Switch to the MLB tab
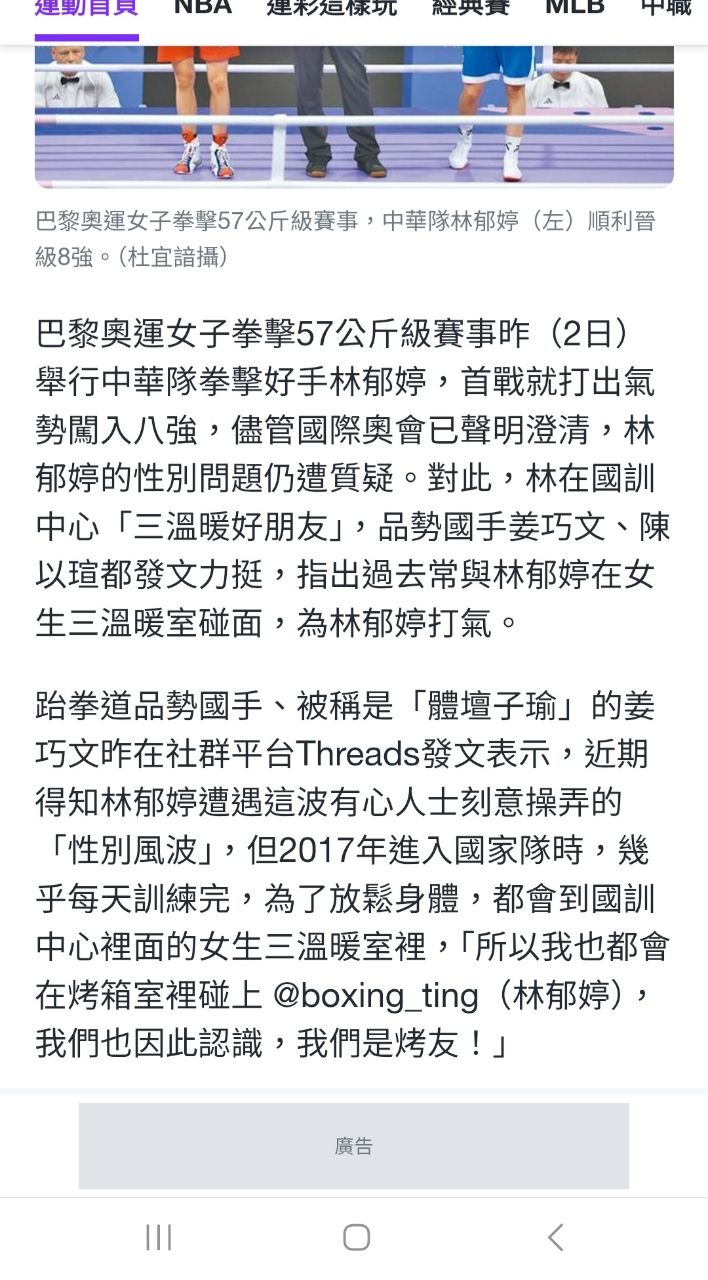The image size is (708, 1280). pos(574,8)
